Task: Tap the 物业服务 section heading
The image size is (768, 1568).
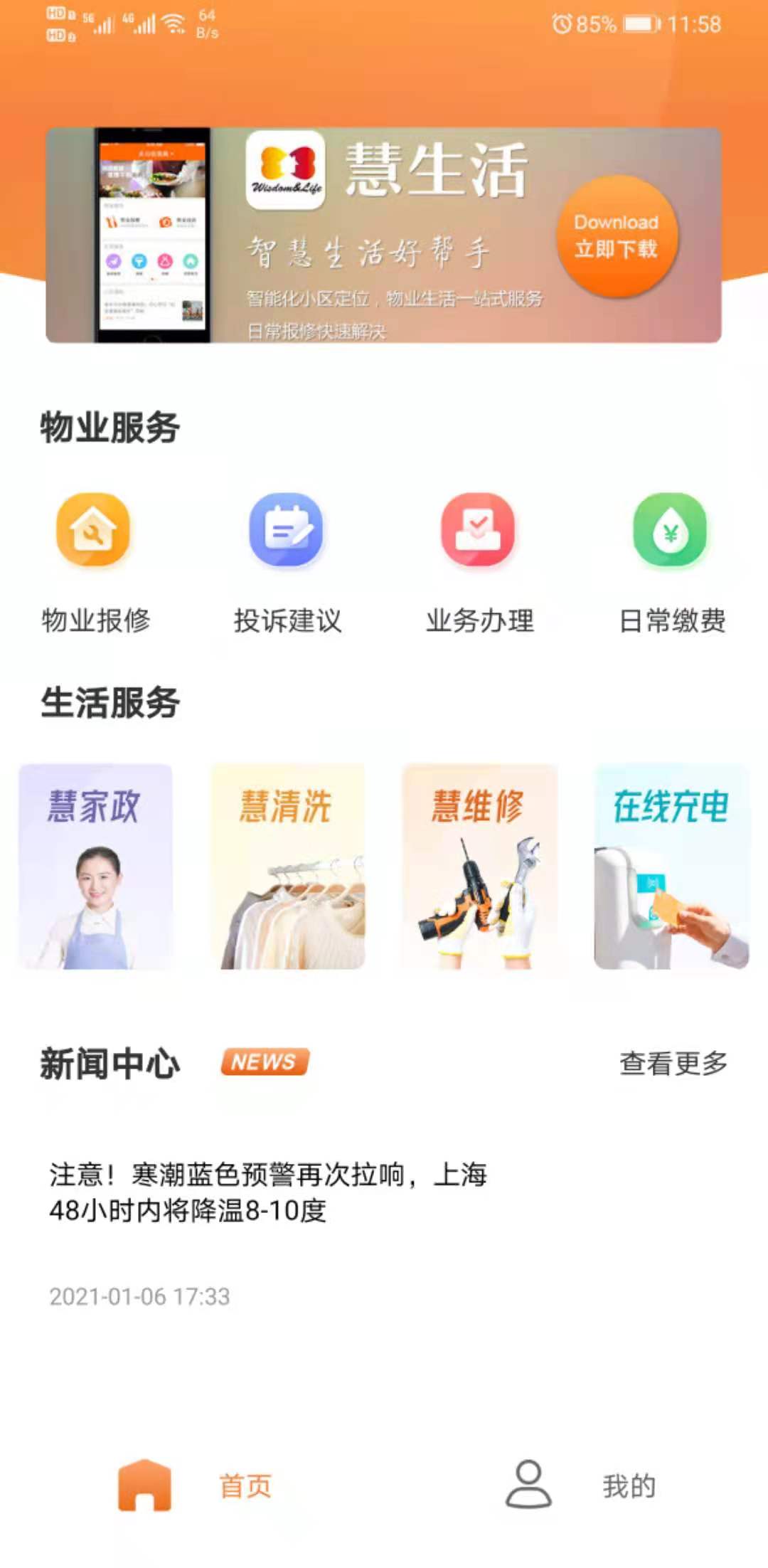Action: coord(110,427)
